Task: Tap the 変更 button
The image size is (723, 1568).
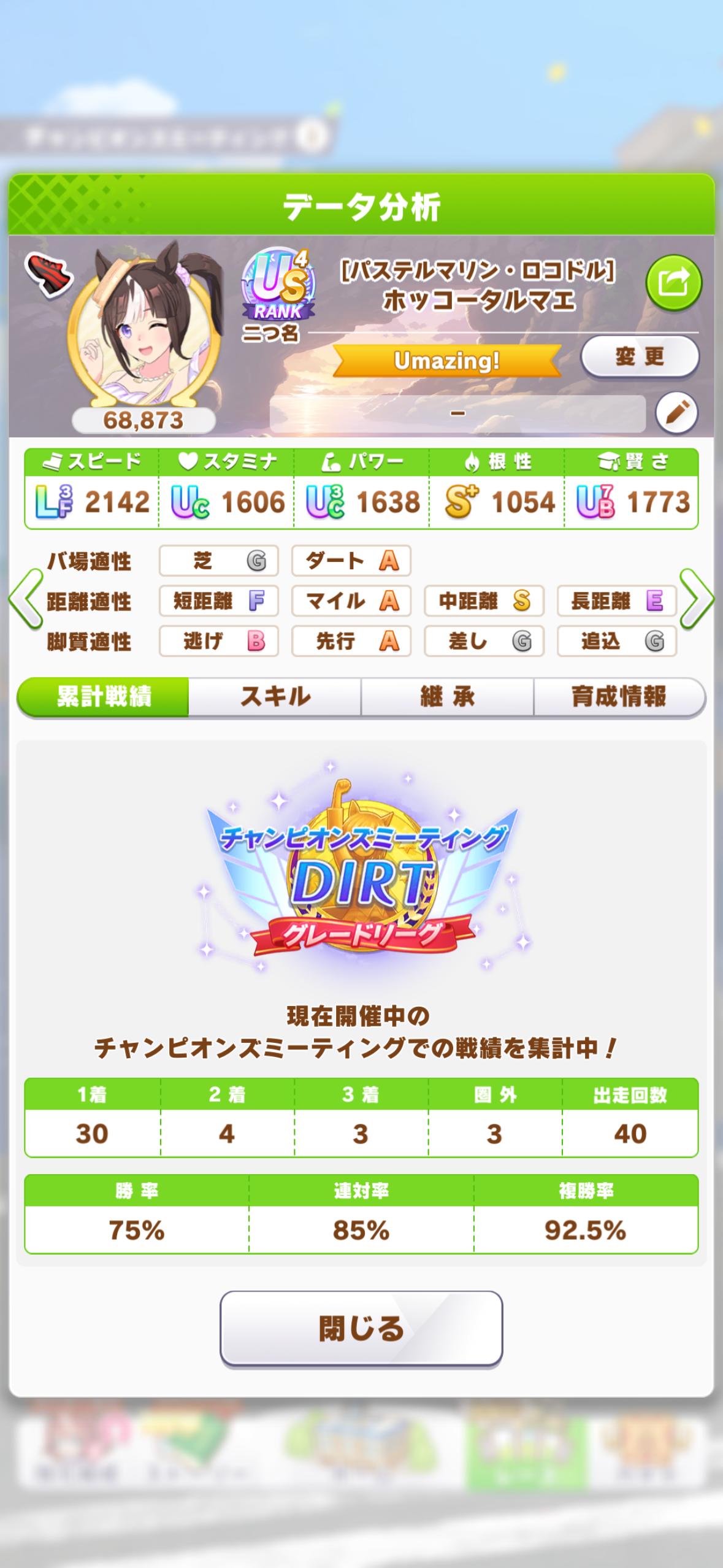Action: 640,356
